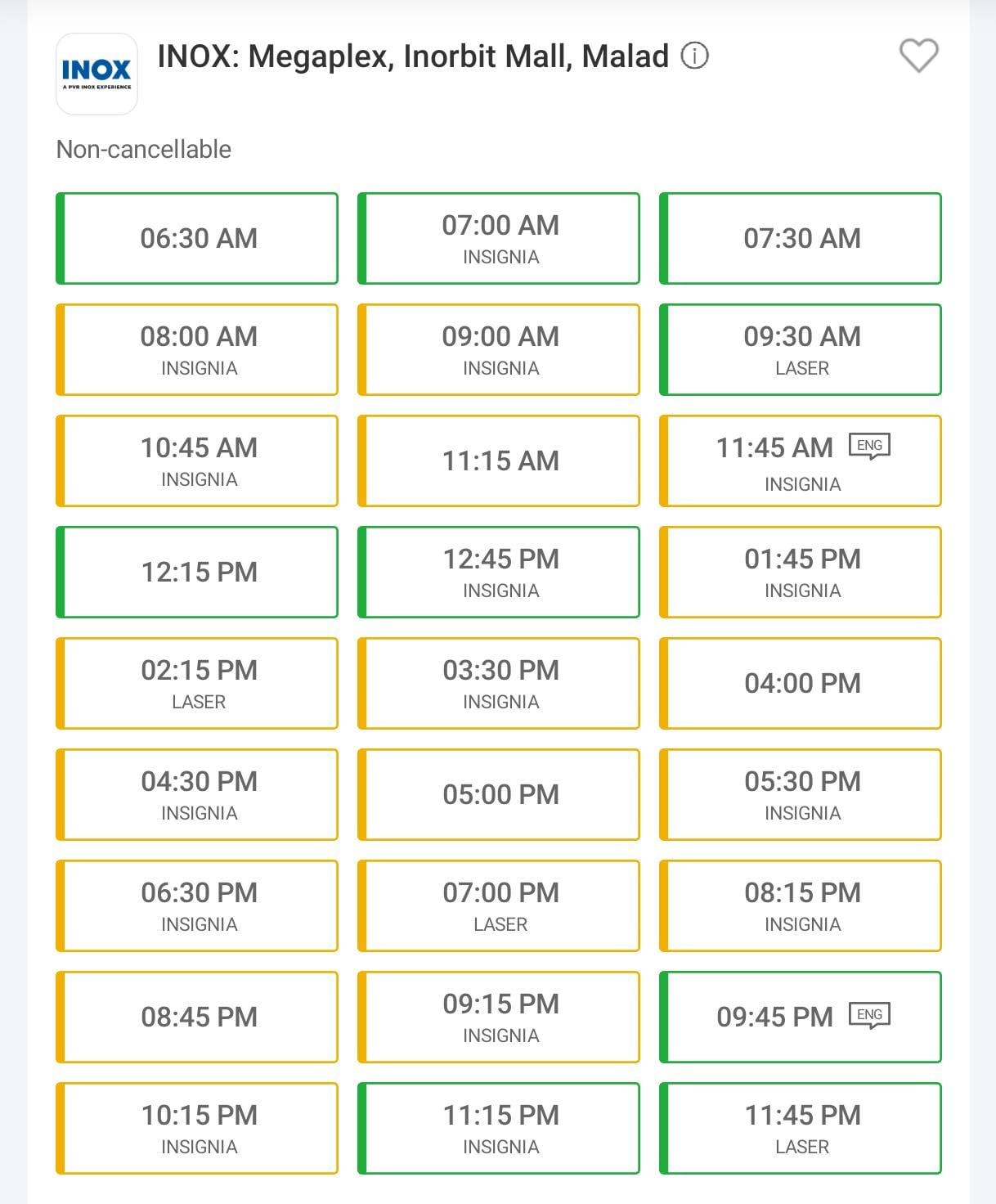Choose the 11:45 PM LASER show

801,1129
